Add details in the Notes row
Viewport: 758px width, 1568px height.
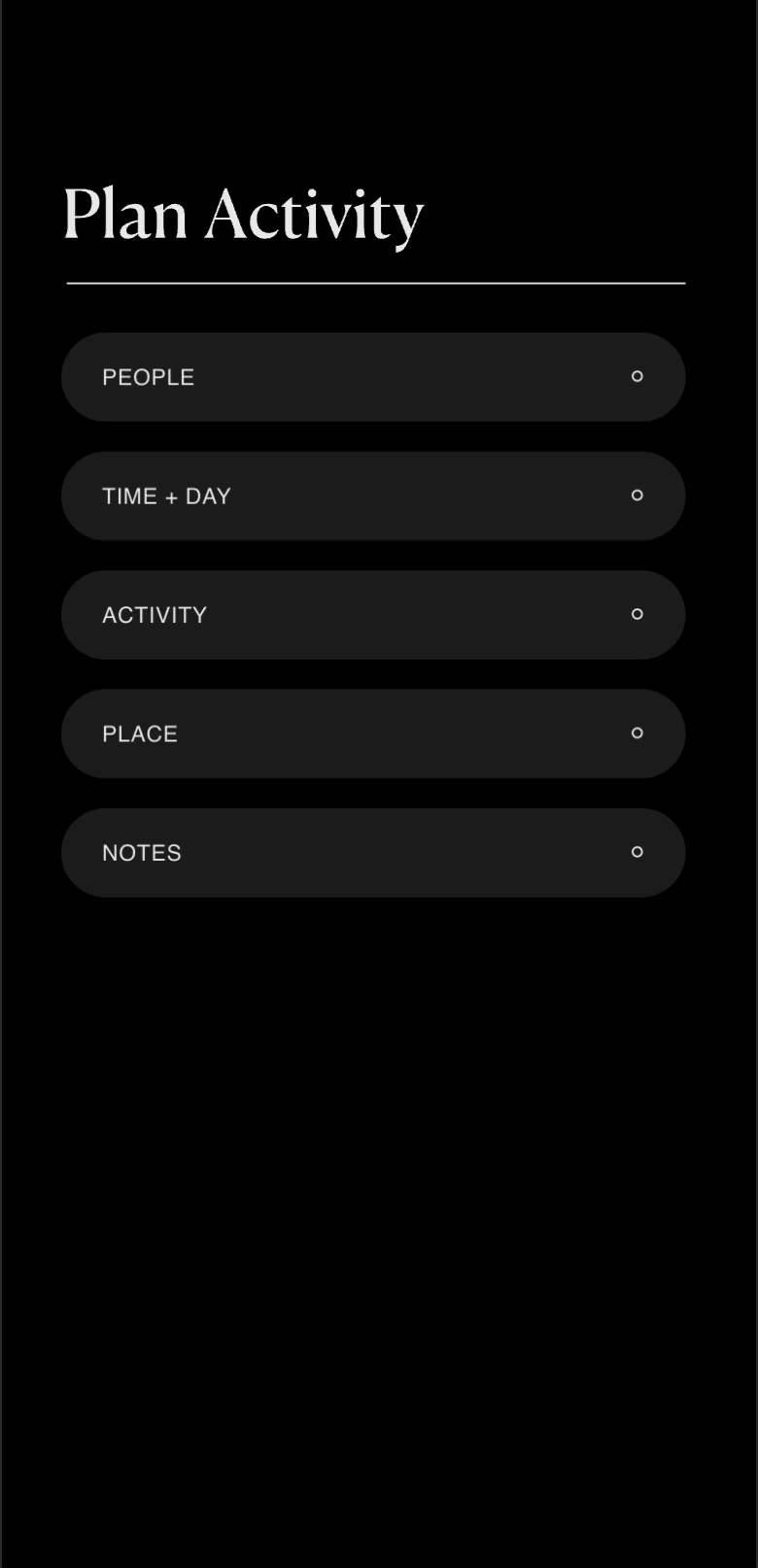click(x=373, y=852)
